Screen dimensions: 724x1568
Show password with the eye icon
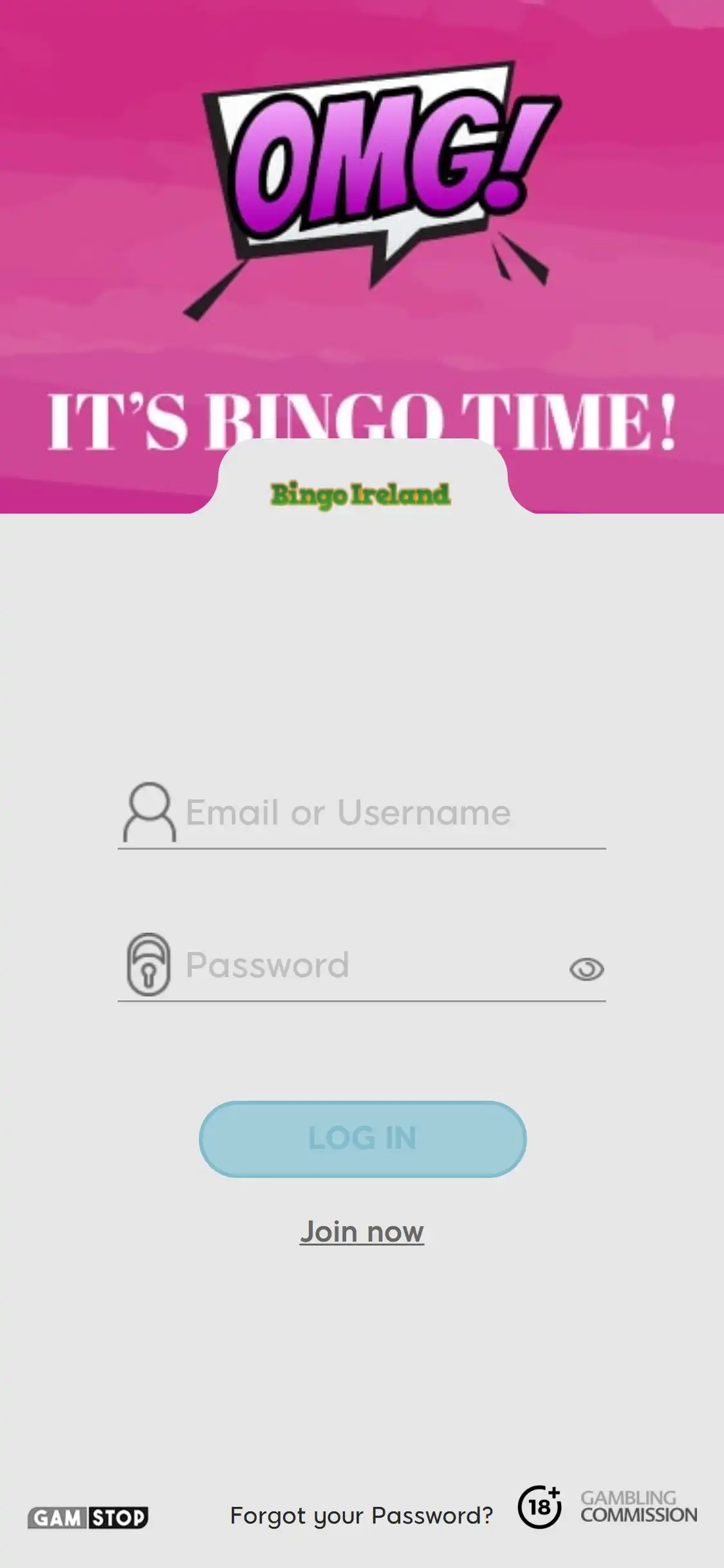click(586, 969)
